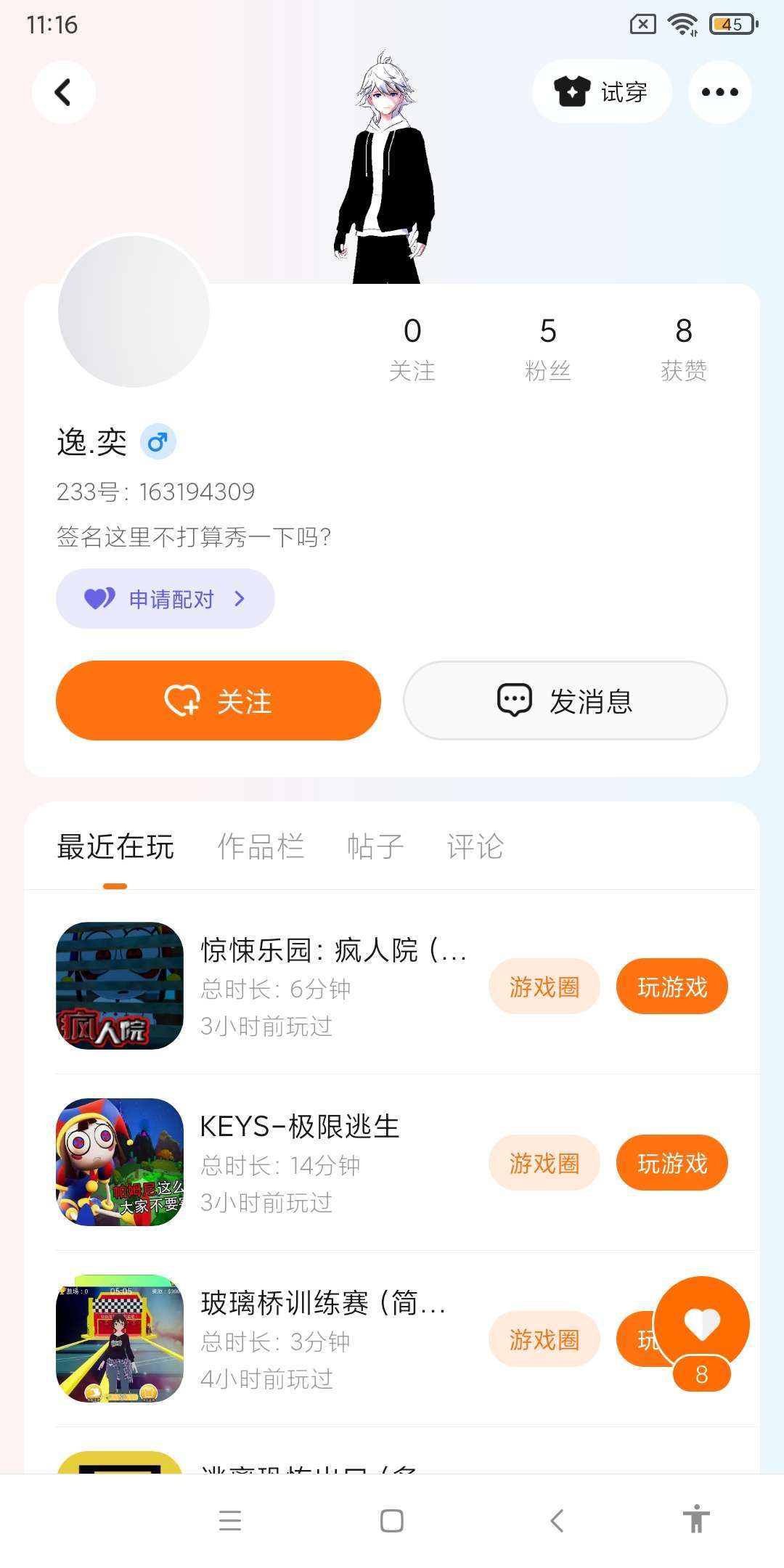The image size is (784, 1568).
Task: Switch to the 作品栏 tab
Action: [261, 846]
